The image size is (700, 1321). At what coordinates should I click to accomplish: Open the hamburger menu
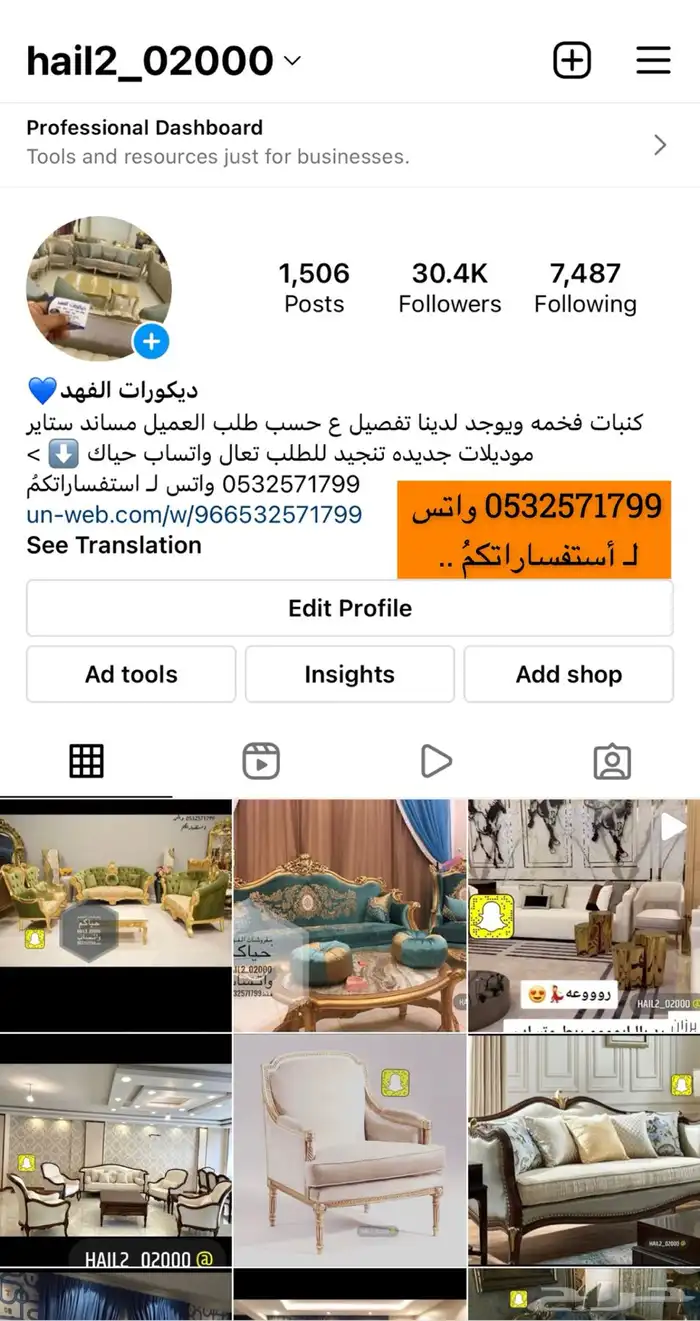pyautogui.click(x=653, y=60)
